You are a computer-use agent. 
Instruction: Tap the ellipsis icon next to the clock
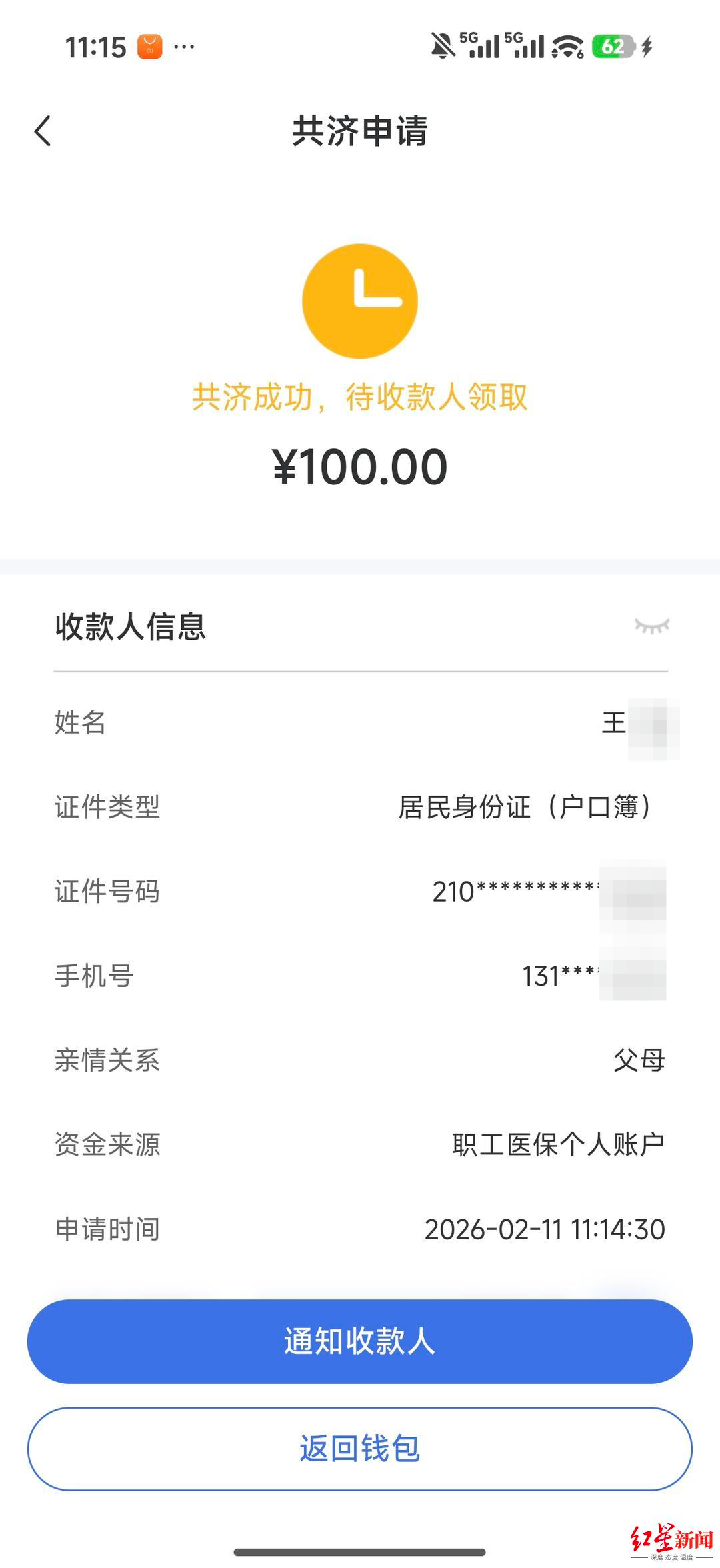183,47
